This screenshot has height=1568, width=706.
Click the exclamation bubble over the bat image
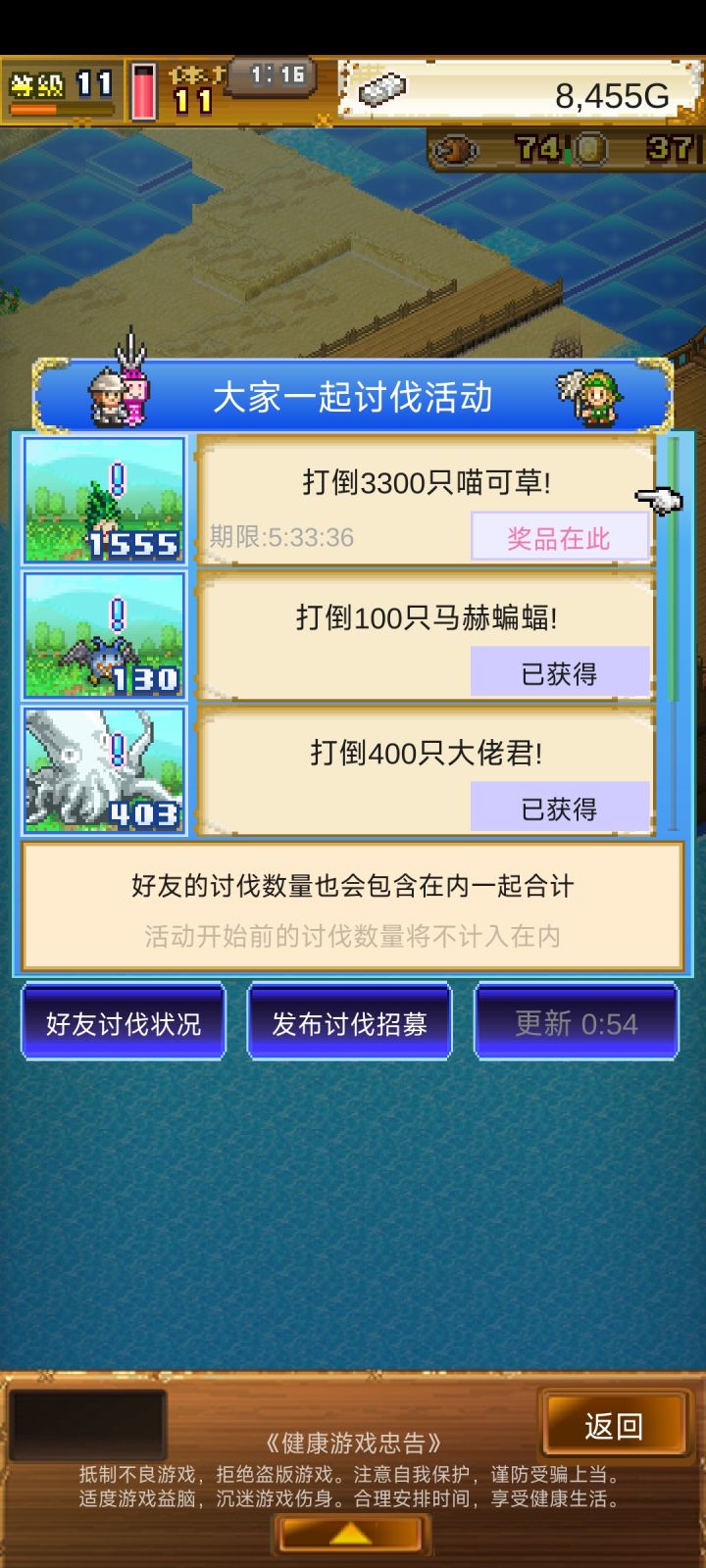point(115,615)
